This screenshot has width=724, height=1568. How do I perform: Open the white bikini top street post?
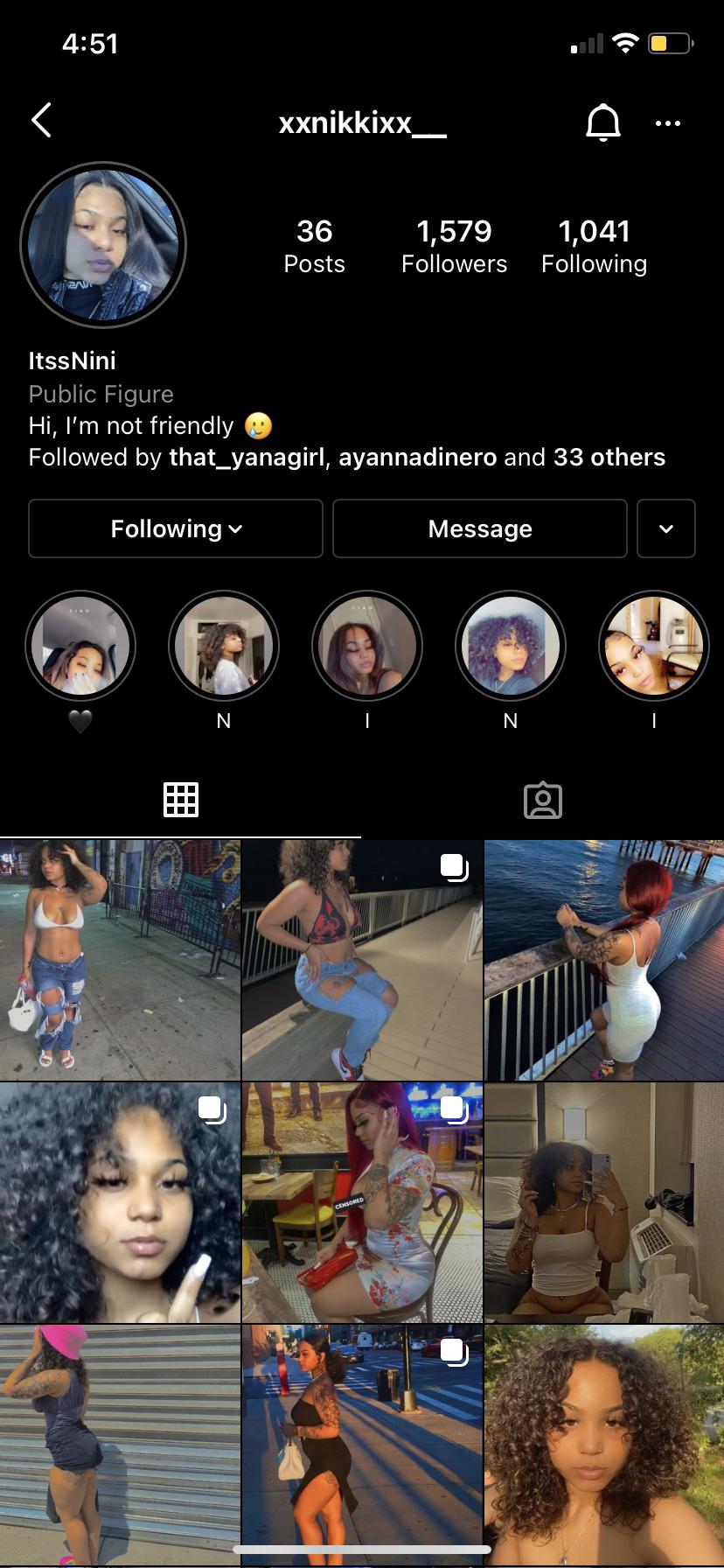pyautogui.click(x=120, y=960)
